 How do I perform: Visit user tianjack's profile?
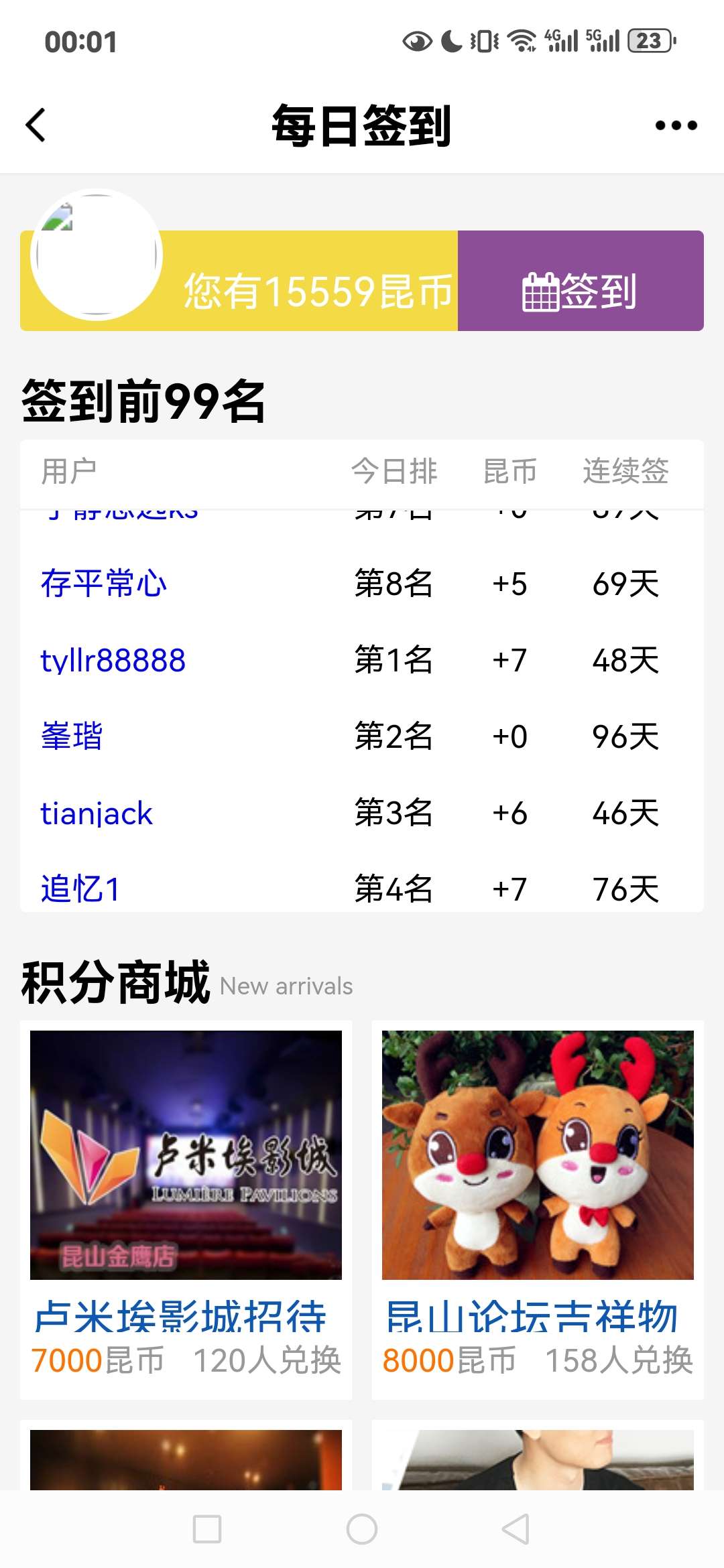pos(97,813)
